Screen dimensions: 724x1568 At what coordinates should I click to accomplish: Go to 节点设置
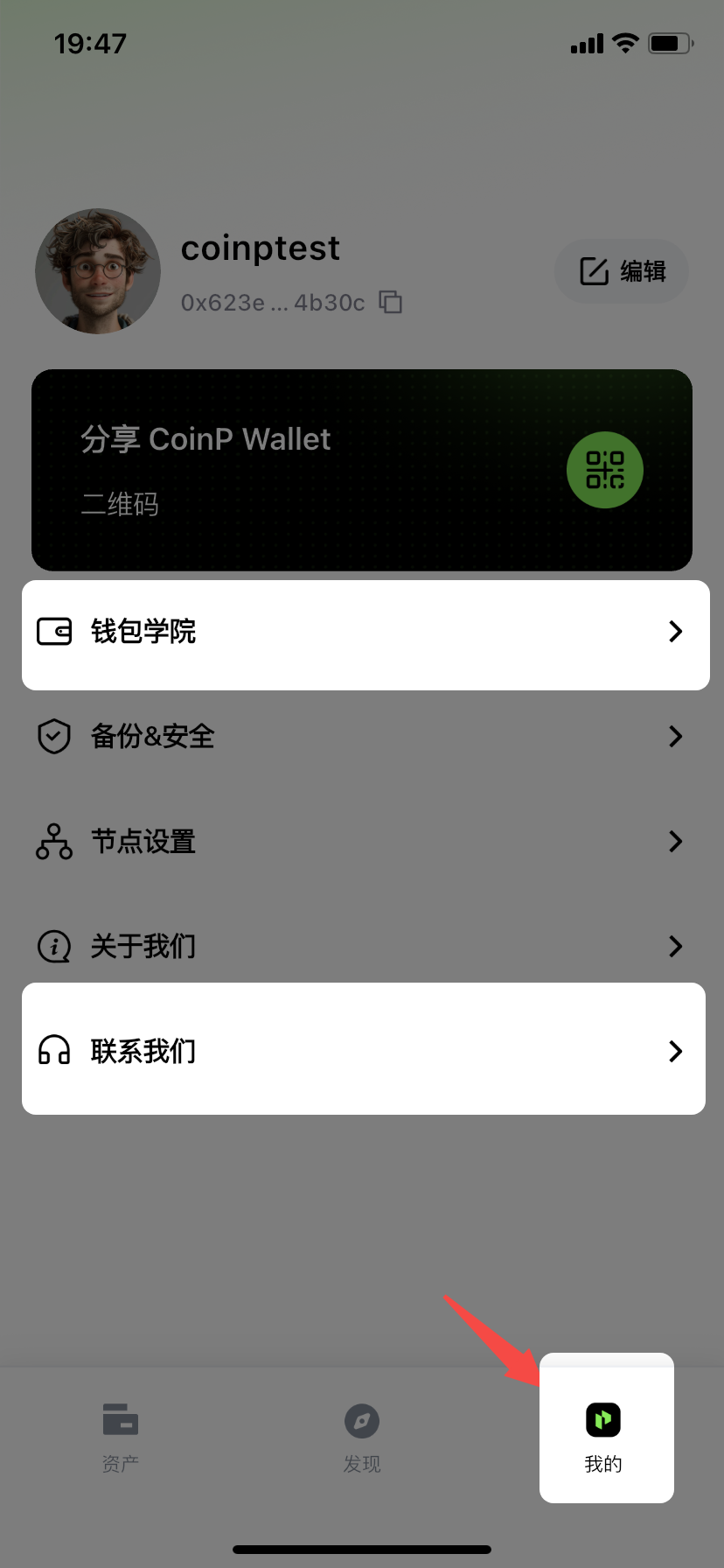[362, 842]
